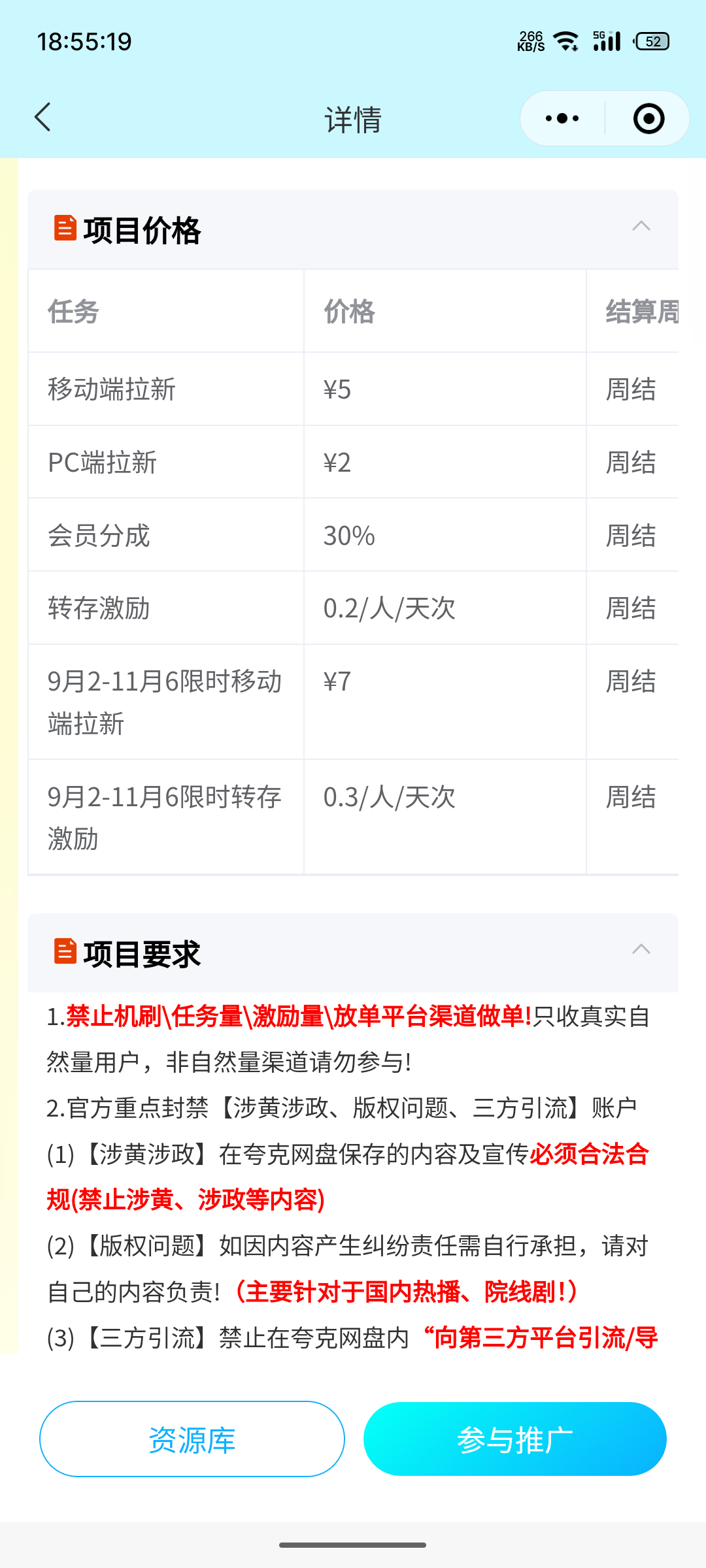The image size is (706, 1568).
Task: Tap 参与推广 to join the promotion
Action: pyautogui.click(x=515, y=1439)
